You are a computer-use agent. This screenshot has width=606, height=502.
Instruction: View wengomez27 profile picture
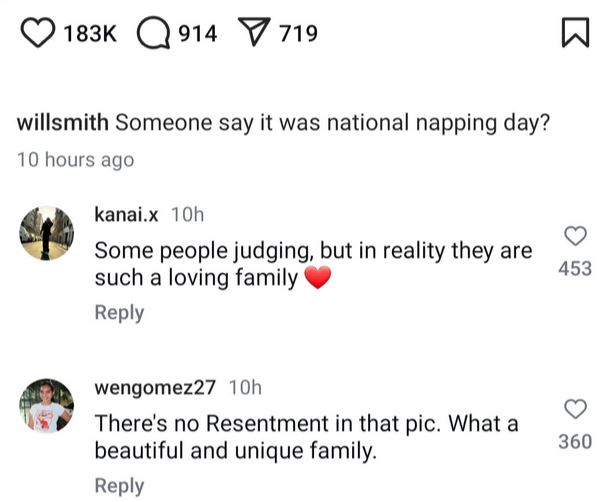[46, 406]
